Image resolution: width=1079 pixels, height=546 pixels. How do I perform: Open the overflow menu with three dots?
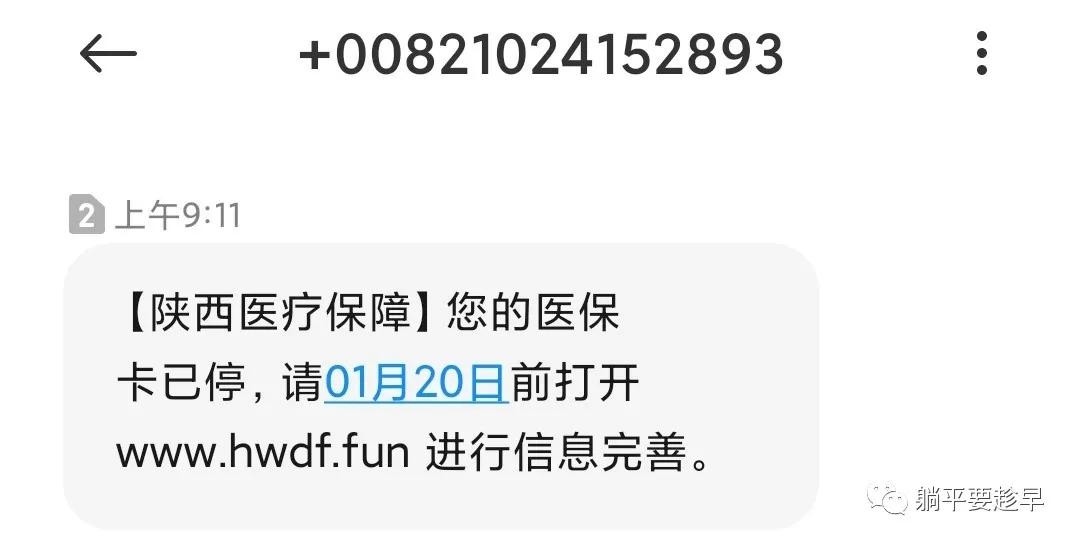coord(981,54)
